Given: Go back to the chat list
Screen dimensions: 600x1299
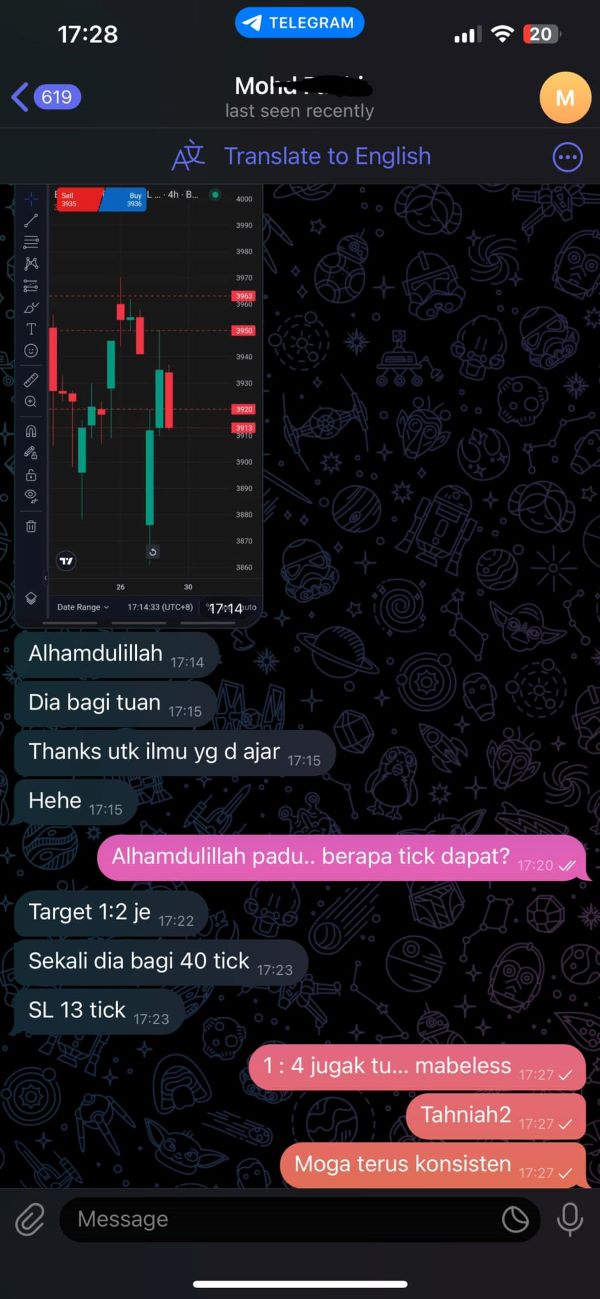Looking at the screenshot, I should point(45,97).
